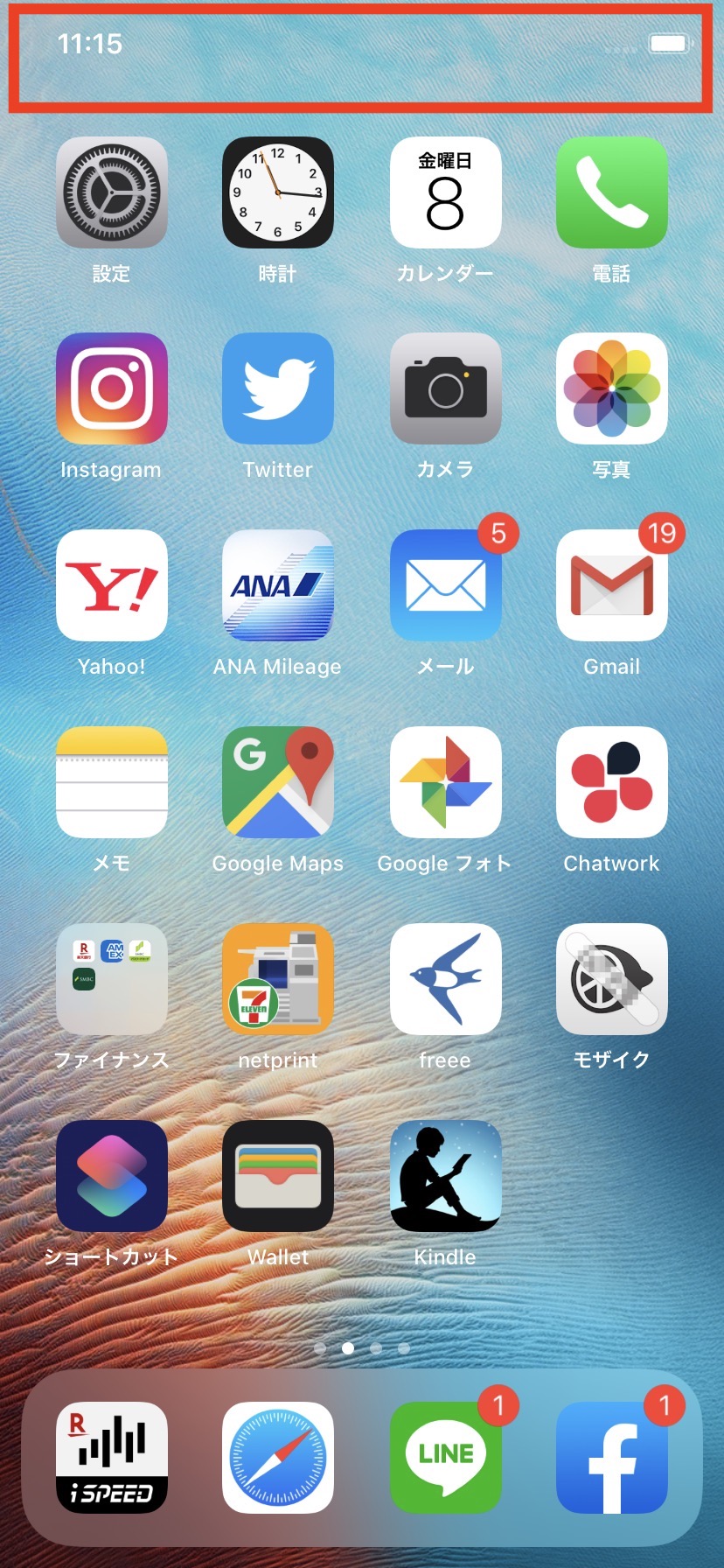Screen dimensions: 724x1568
Task: Open メール with 5 unread
Action: coord(445,585)
